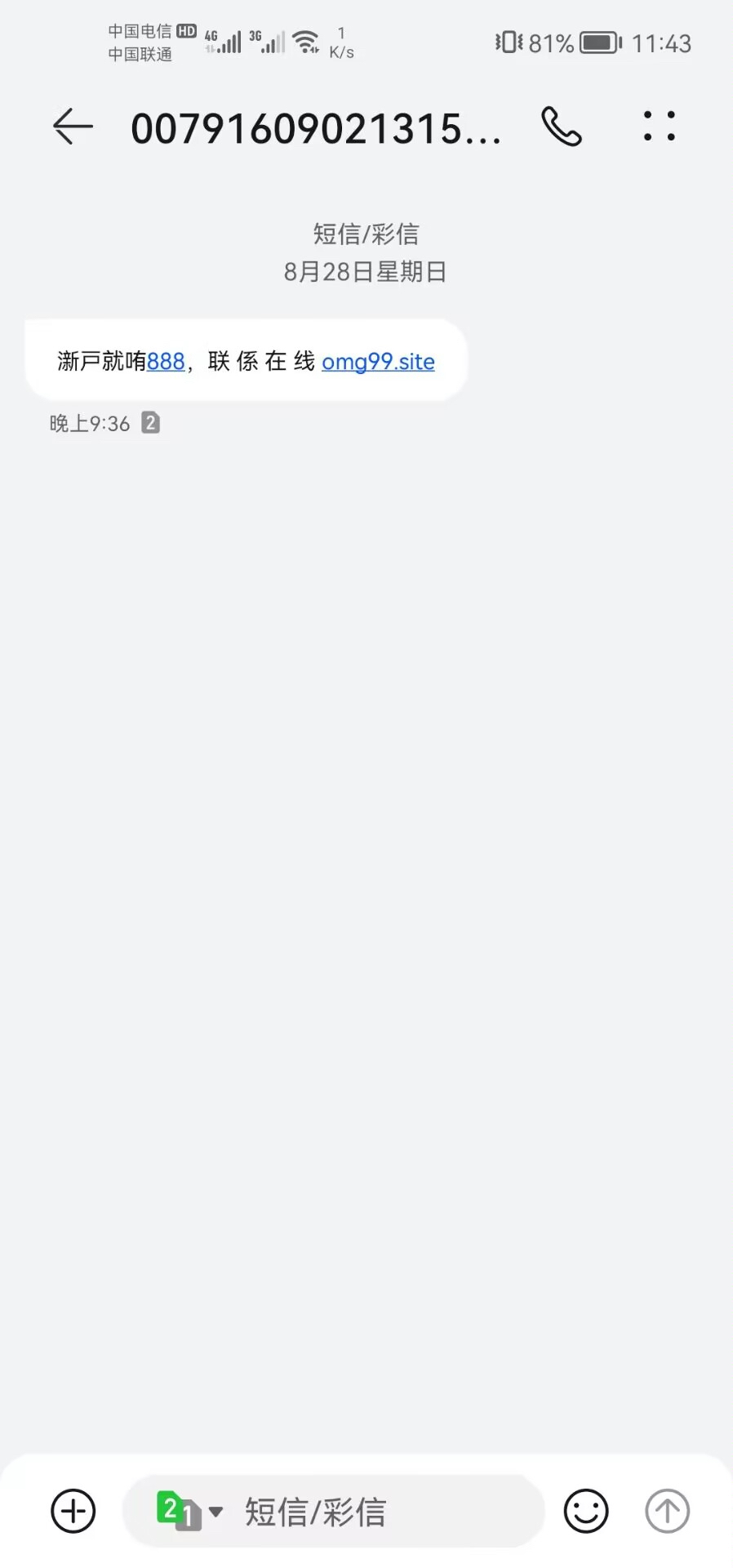Call the sender's number

[x=562, y=127]
